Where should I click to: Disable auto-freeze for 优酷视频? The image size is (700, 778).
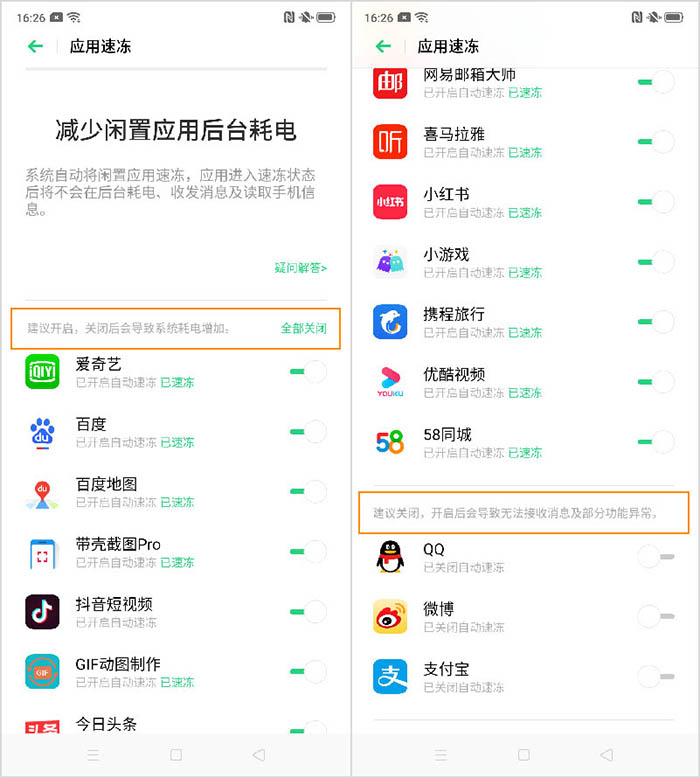click(656, 382)
